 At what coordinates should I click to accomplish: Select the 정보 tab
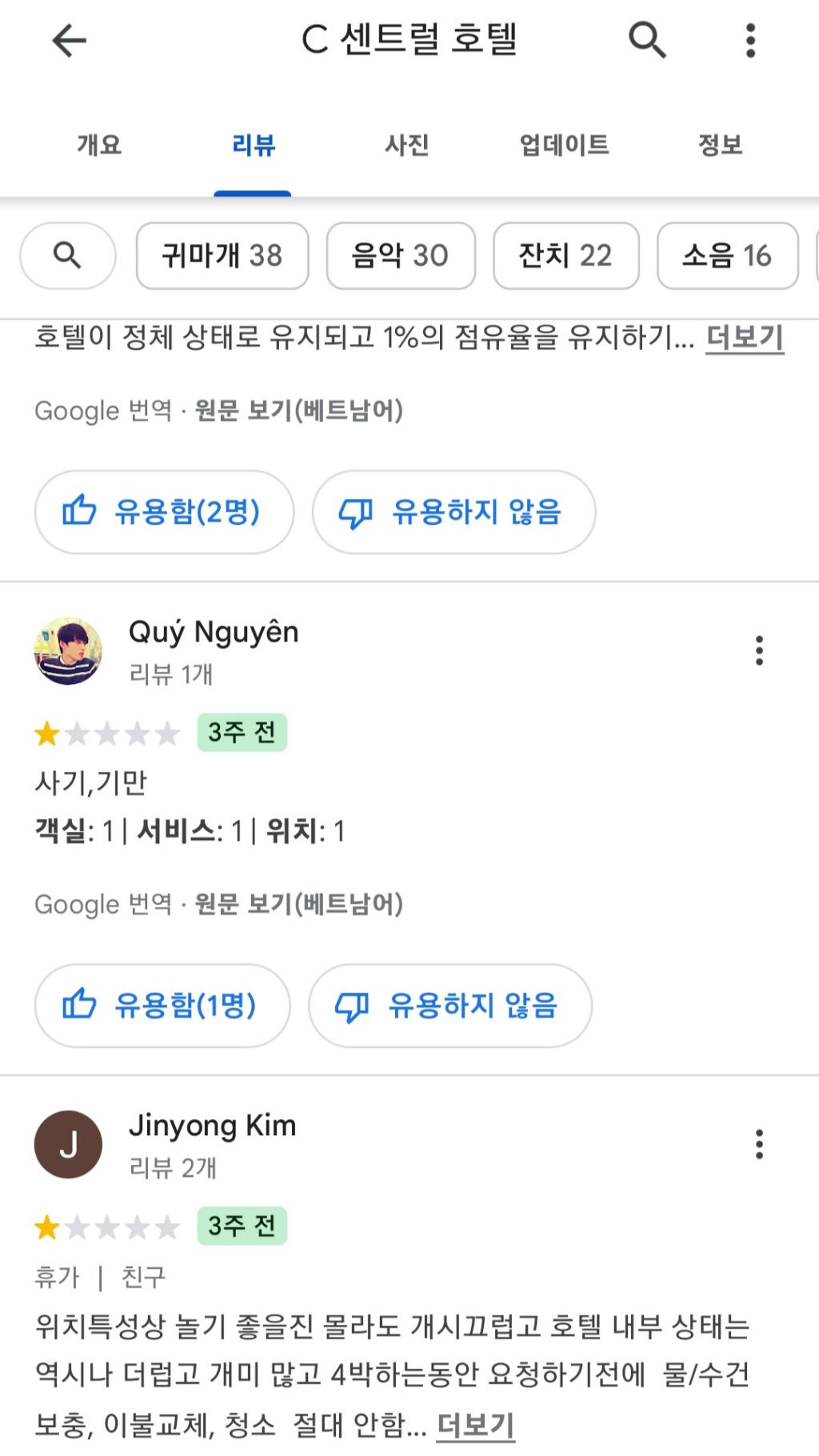[x=720, y=145]
